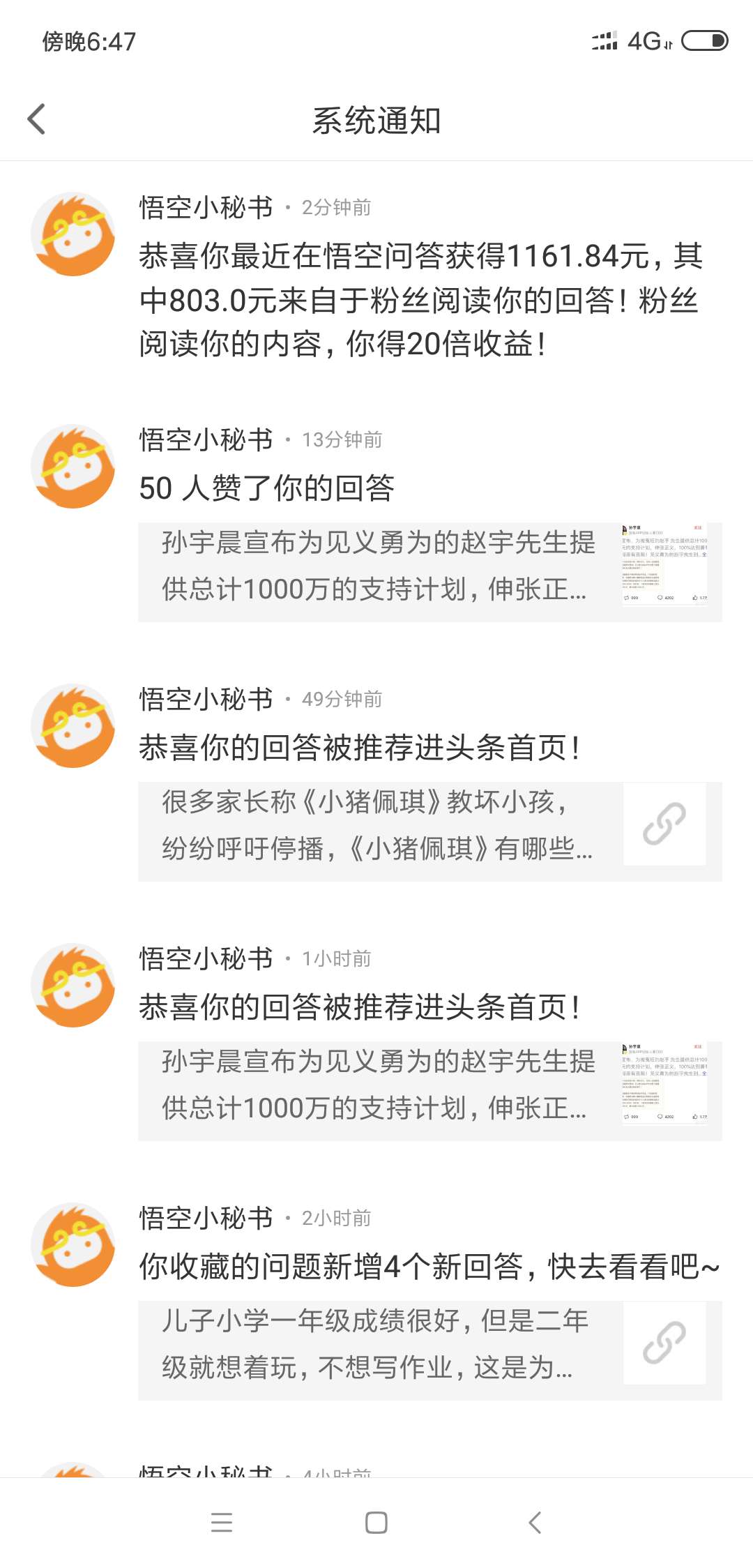The image size is (753, 1568).
Task: Open the 孙宇晨 post thumbnail under '50 人赞了你的回答'
Action: tap(662, 565)
